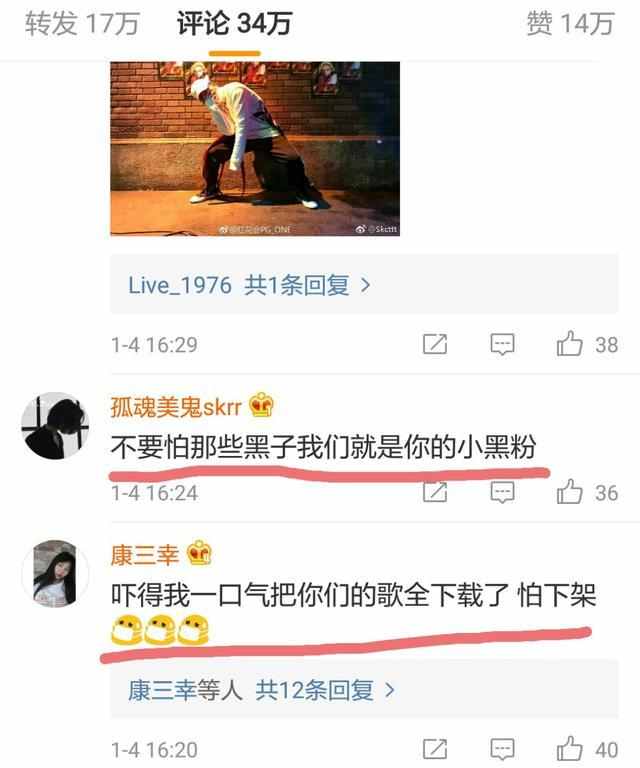The height and width of the screenshot is (768, 640).
Task: Switch to the 转发 17万 tab
Action: [x=81, y=25]
